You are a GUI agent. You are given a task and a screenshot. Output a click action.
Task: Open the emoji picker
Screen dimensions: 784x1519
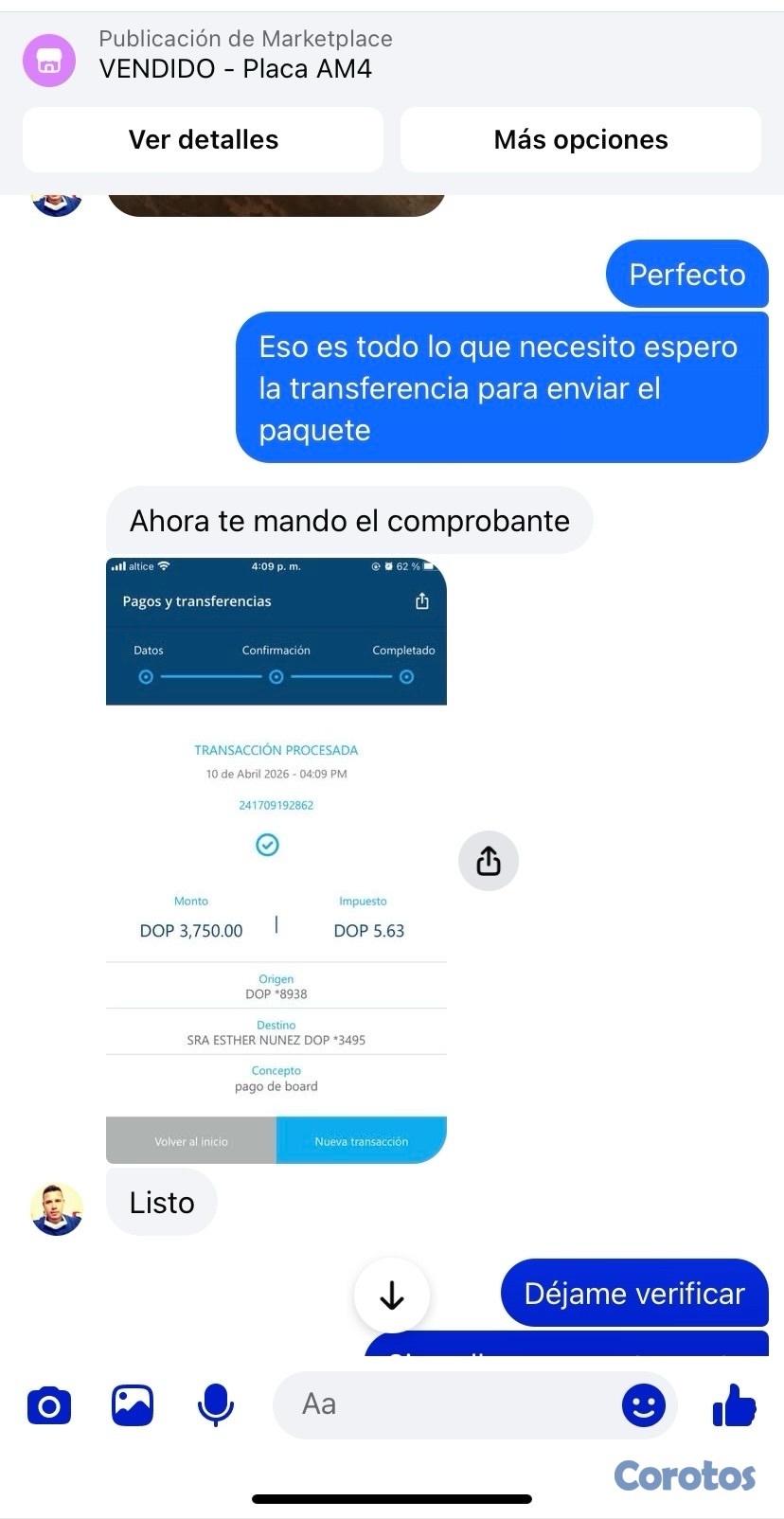(x=644, y=1405)
